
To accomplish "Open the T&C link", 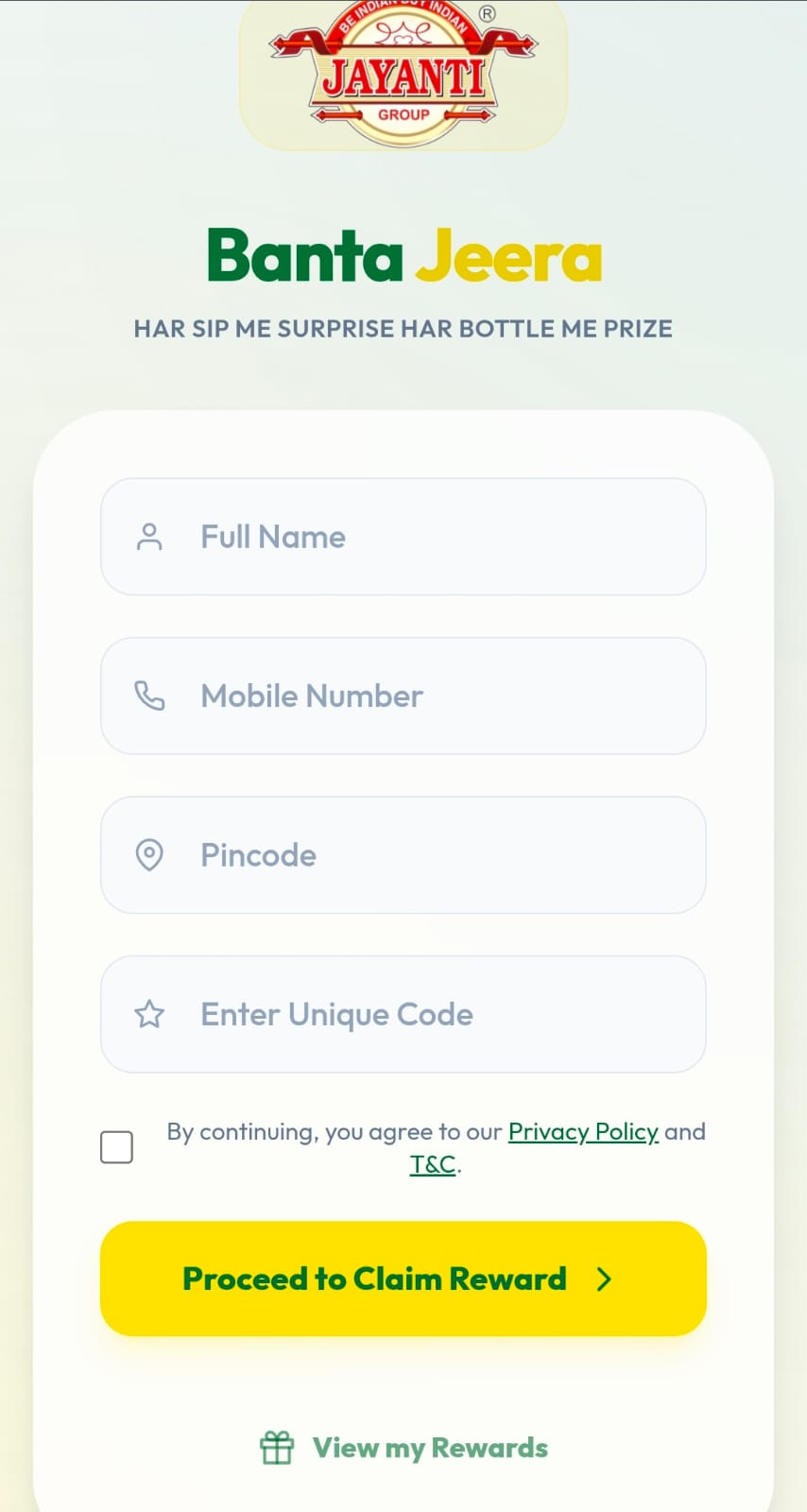I will 433,1164.
